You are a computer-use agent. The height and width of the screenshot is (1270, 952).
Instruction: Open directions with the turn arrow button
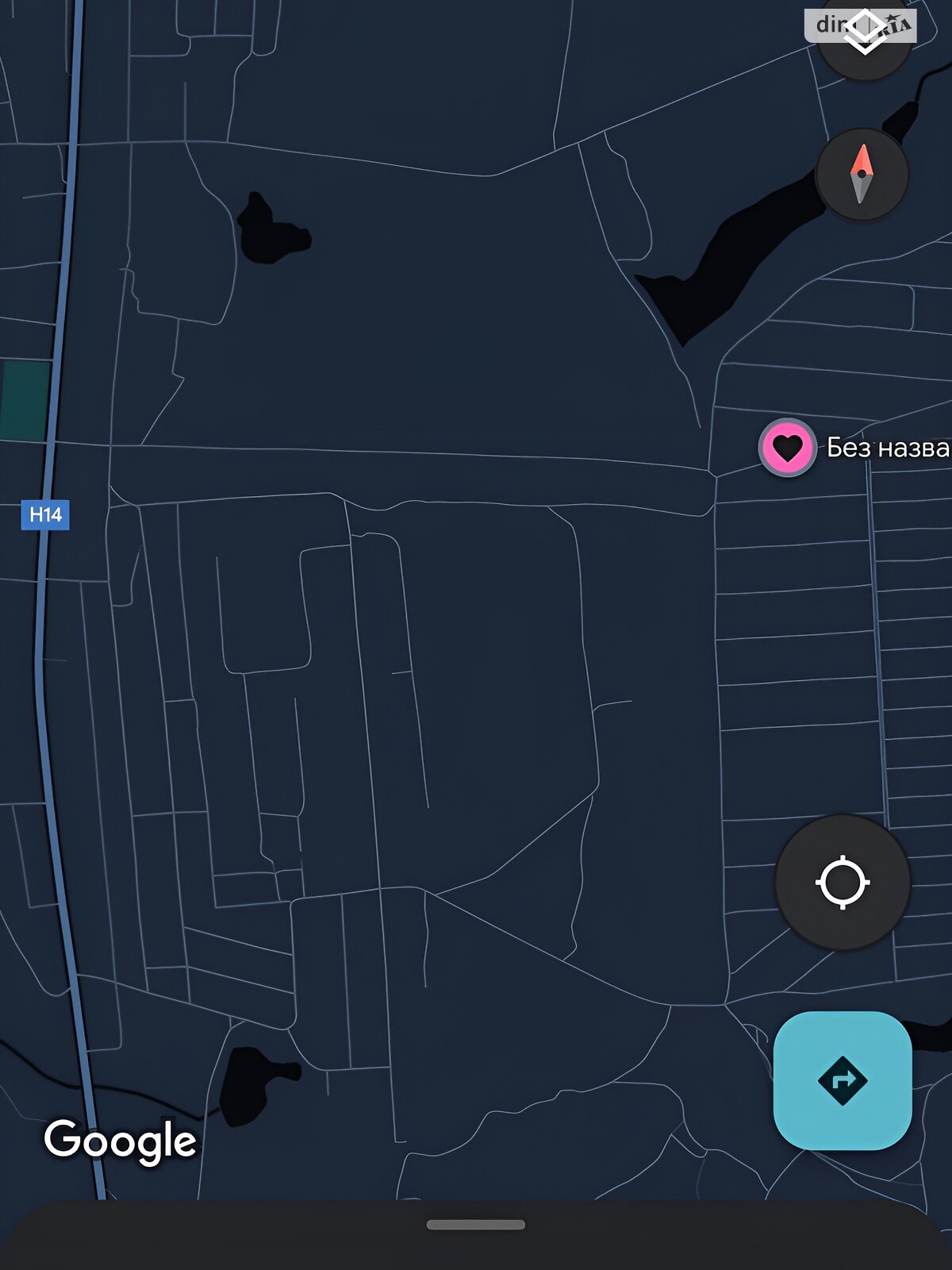tap(843, 1080)
